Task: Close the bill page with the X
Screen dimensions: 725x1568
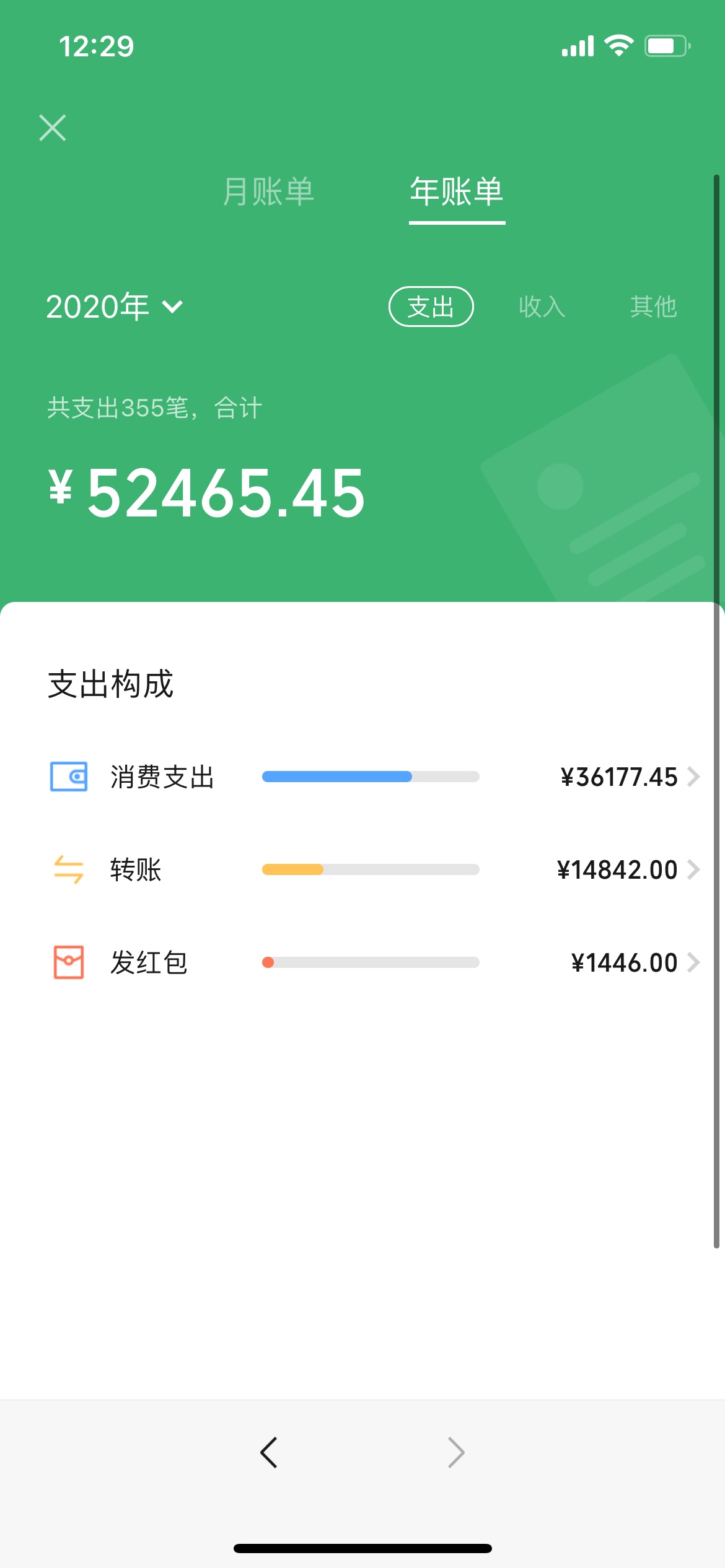Action: pos(53,128)
